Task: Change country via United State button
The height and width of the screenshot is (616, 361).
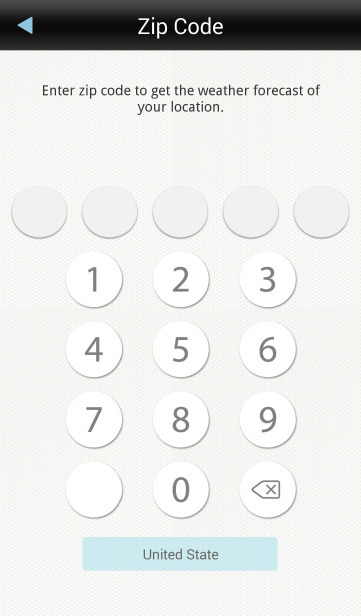Action: pyautogui.click(x=180, y=554)
